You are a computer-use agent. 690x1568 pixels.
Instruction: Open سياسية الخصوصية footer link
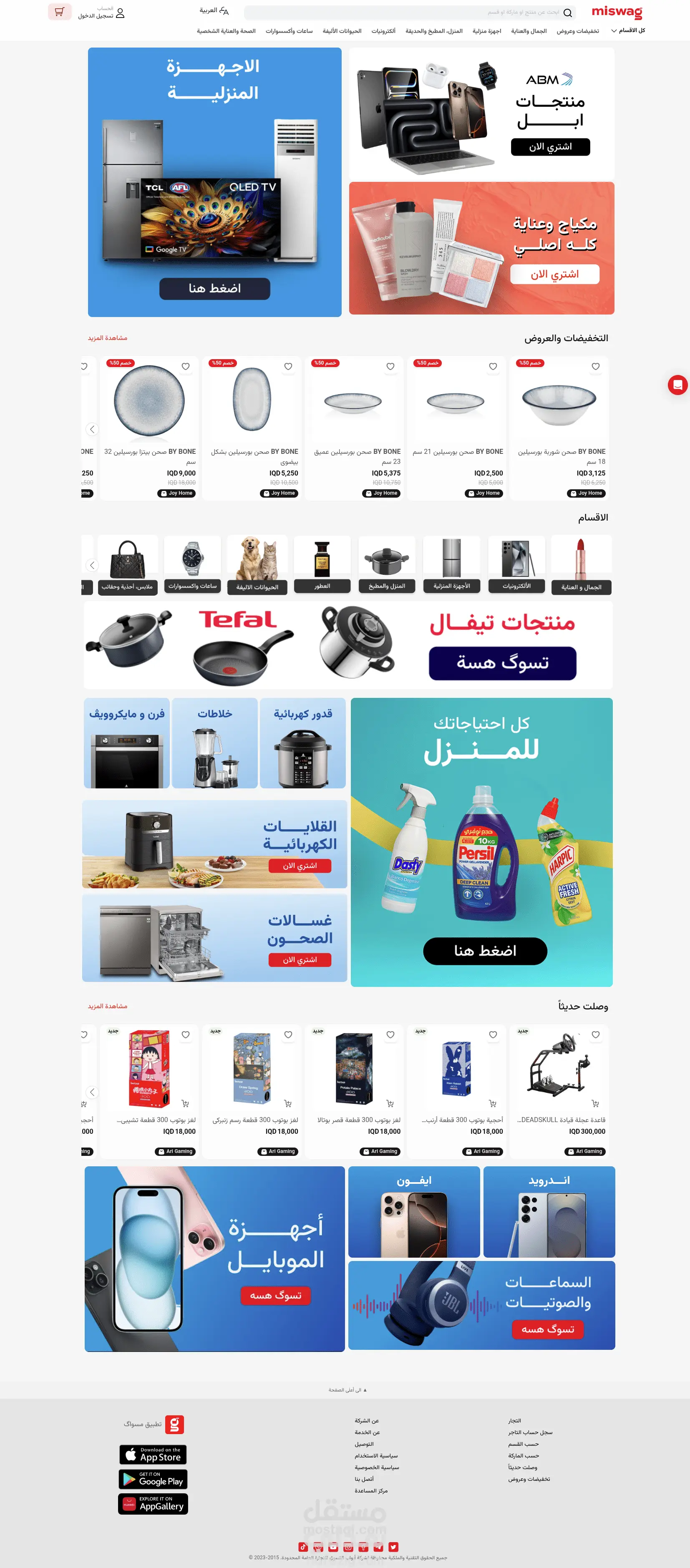(x=377, y=1467)
